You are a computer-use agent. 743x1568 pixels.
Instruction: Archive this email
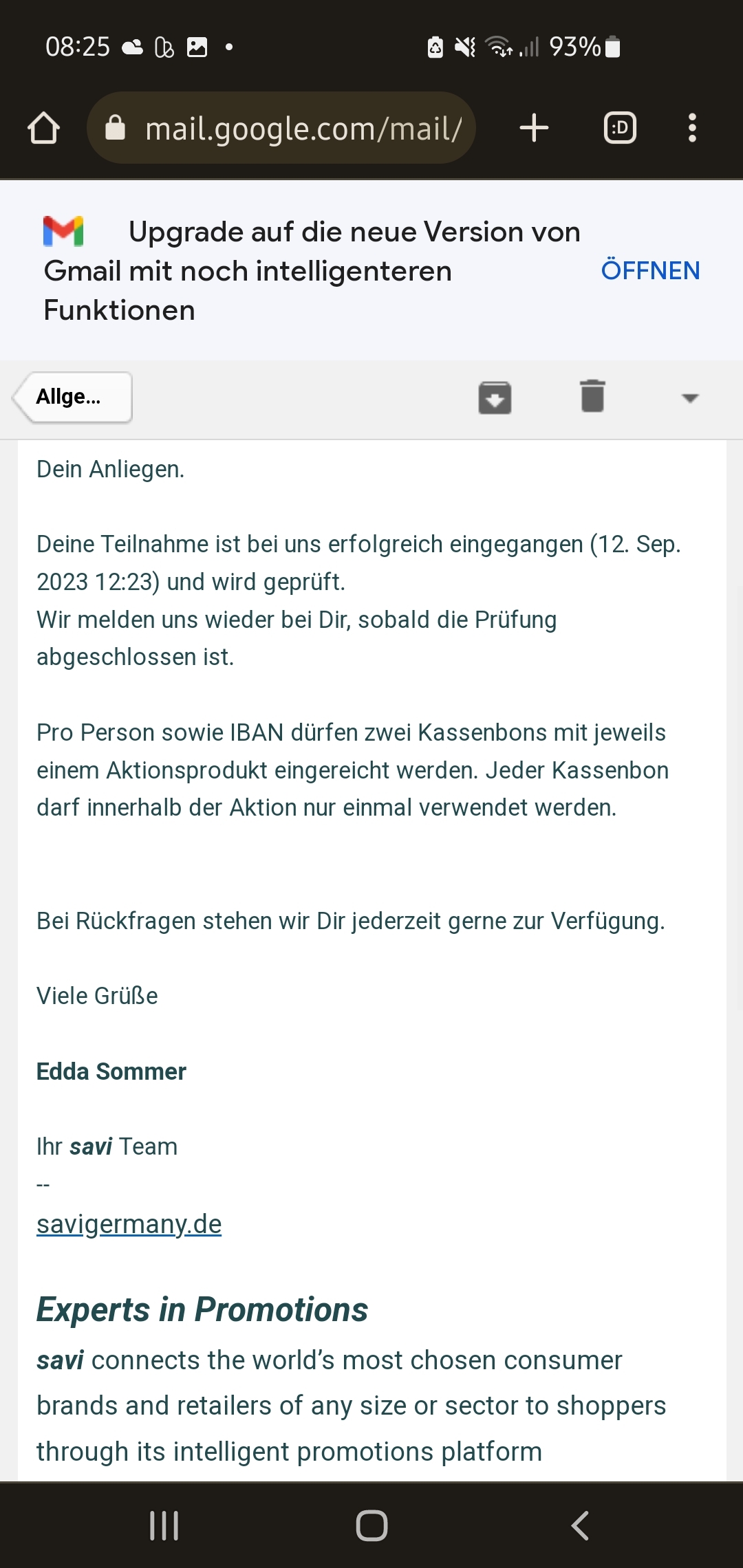coord(495,398)
